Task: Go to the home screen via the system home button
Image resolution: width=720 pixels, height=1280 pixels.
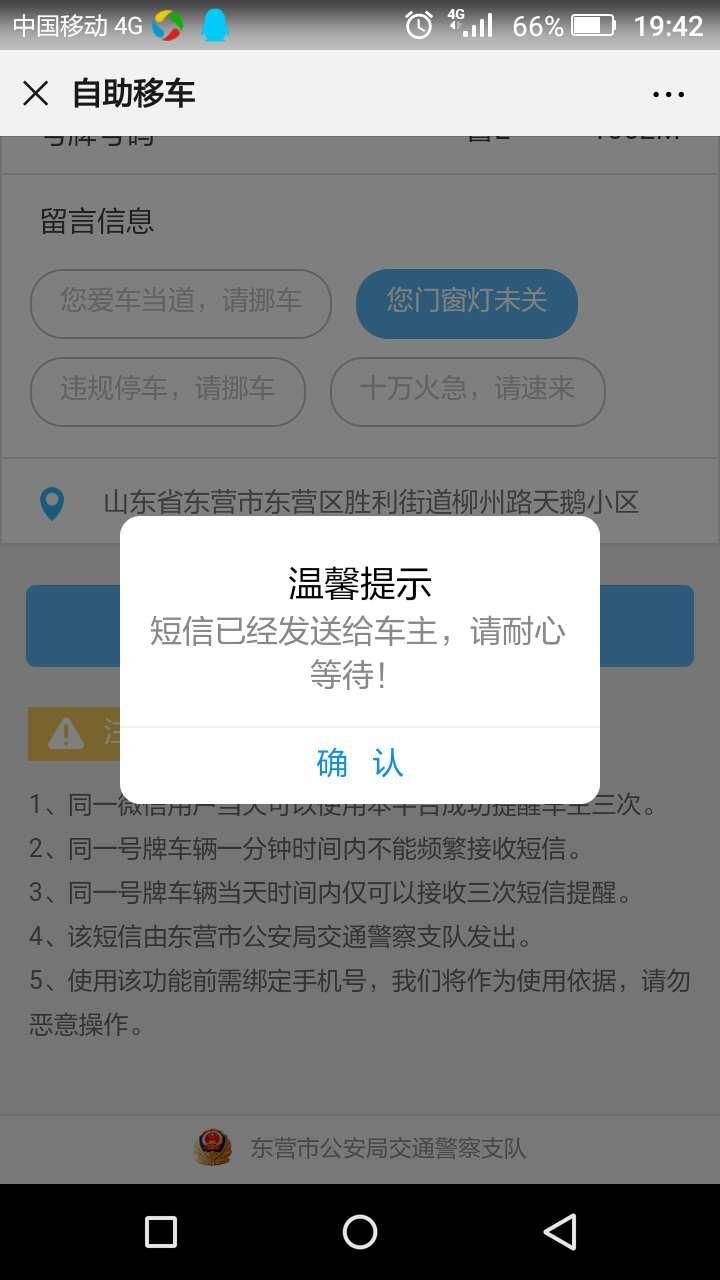Action: 360,1232
